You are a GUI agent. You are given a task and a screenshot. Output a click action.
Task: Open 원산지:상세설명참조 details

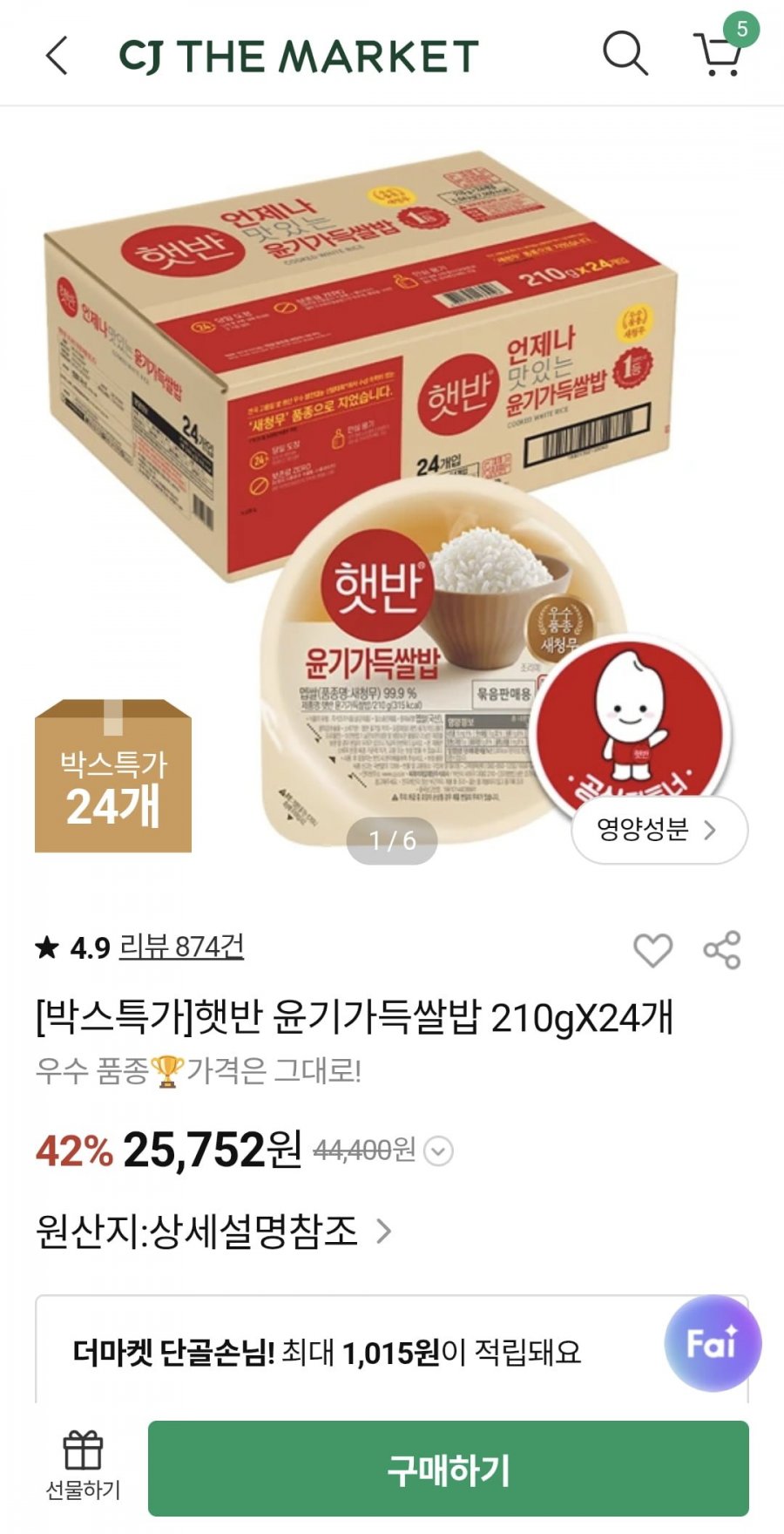[213, 1231]
